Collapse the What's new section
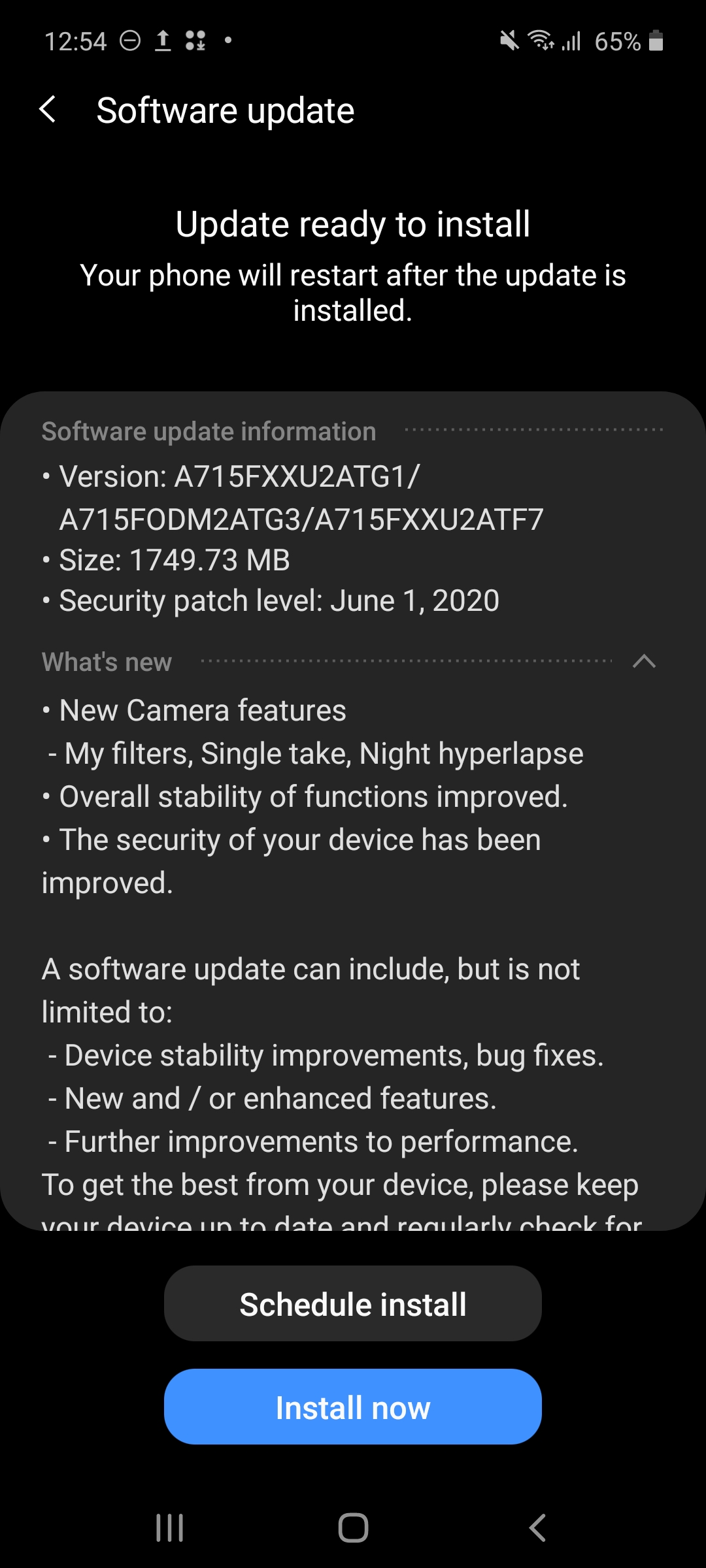Viewport: 706px width, 1568px height. click(644, 661)
